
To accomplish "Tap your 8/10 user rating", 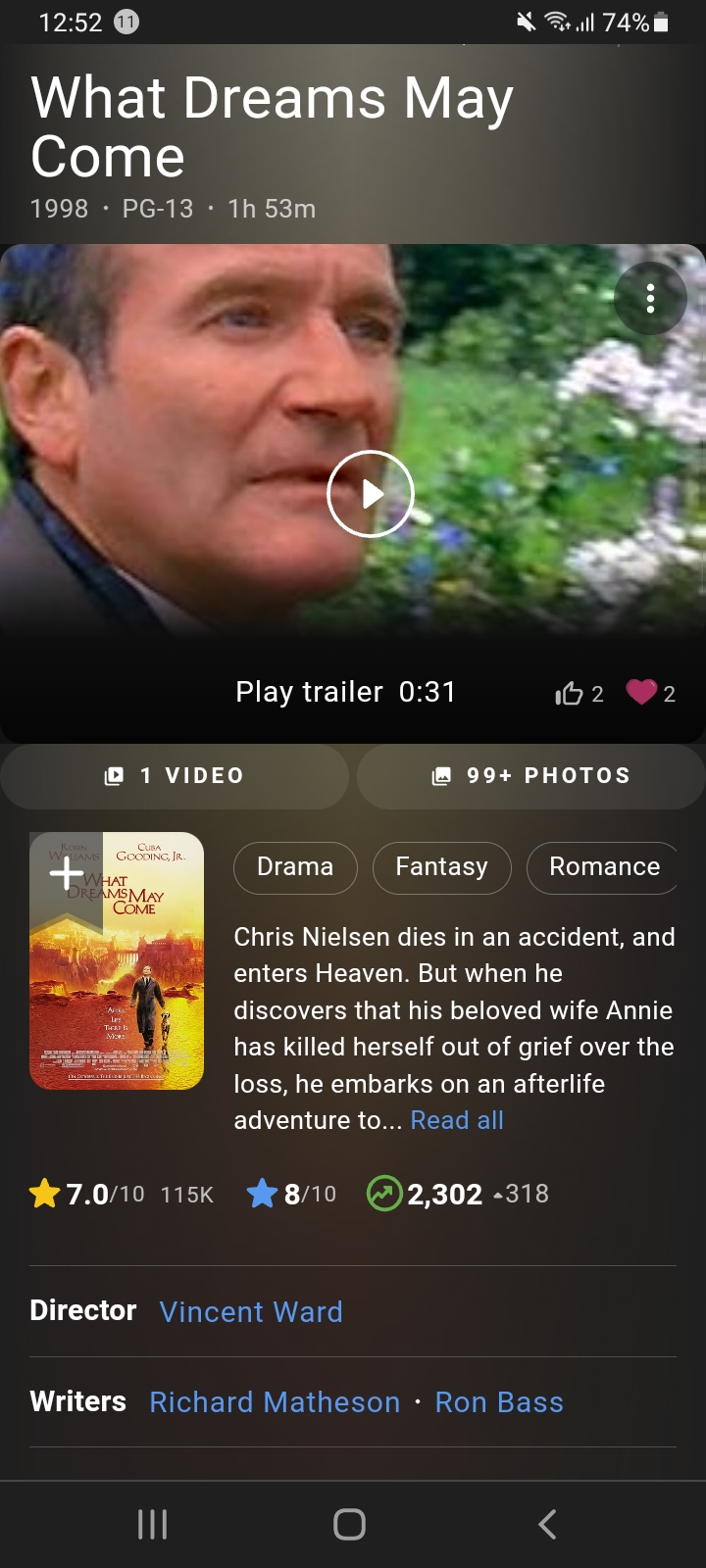I will point(291,1194).
